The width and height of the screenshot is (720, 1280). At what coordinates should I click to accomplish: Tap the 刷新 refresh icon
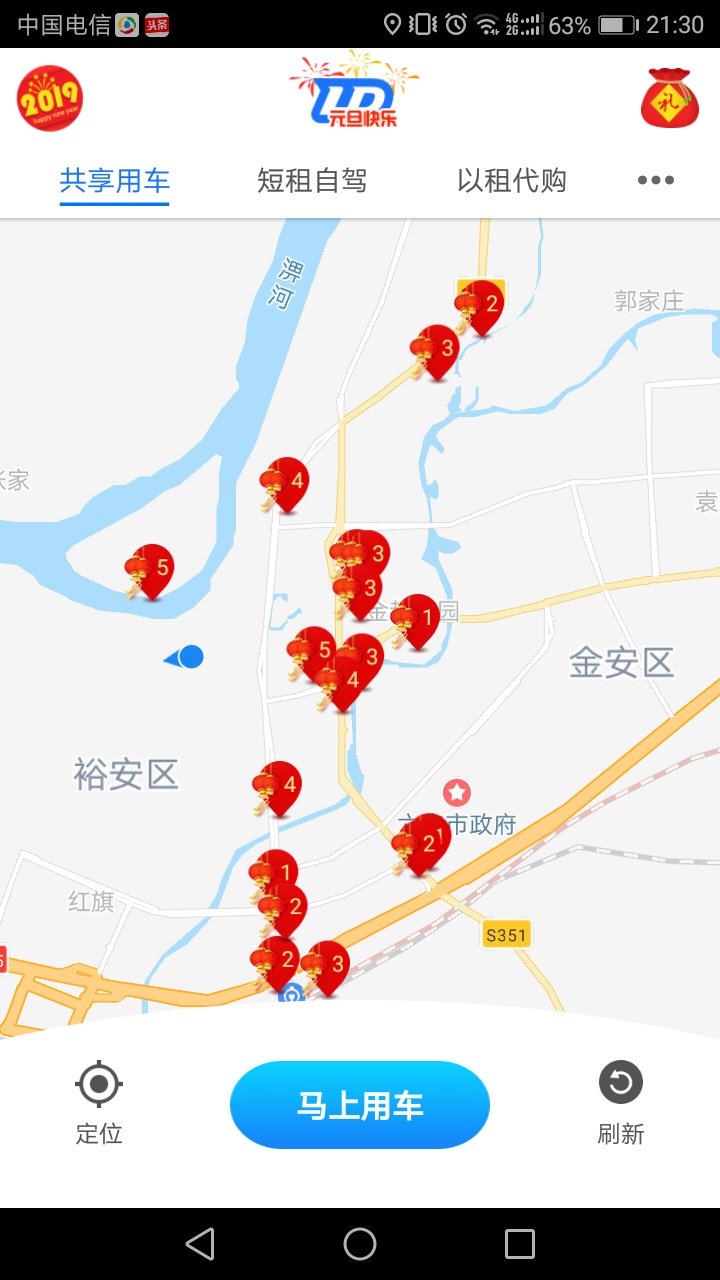619,1083
